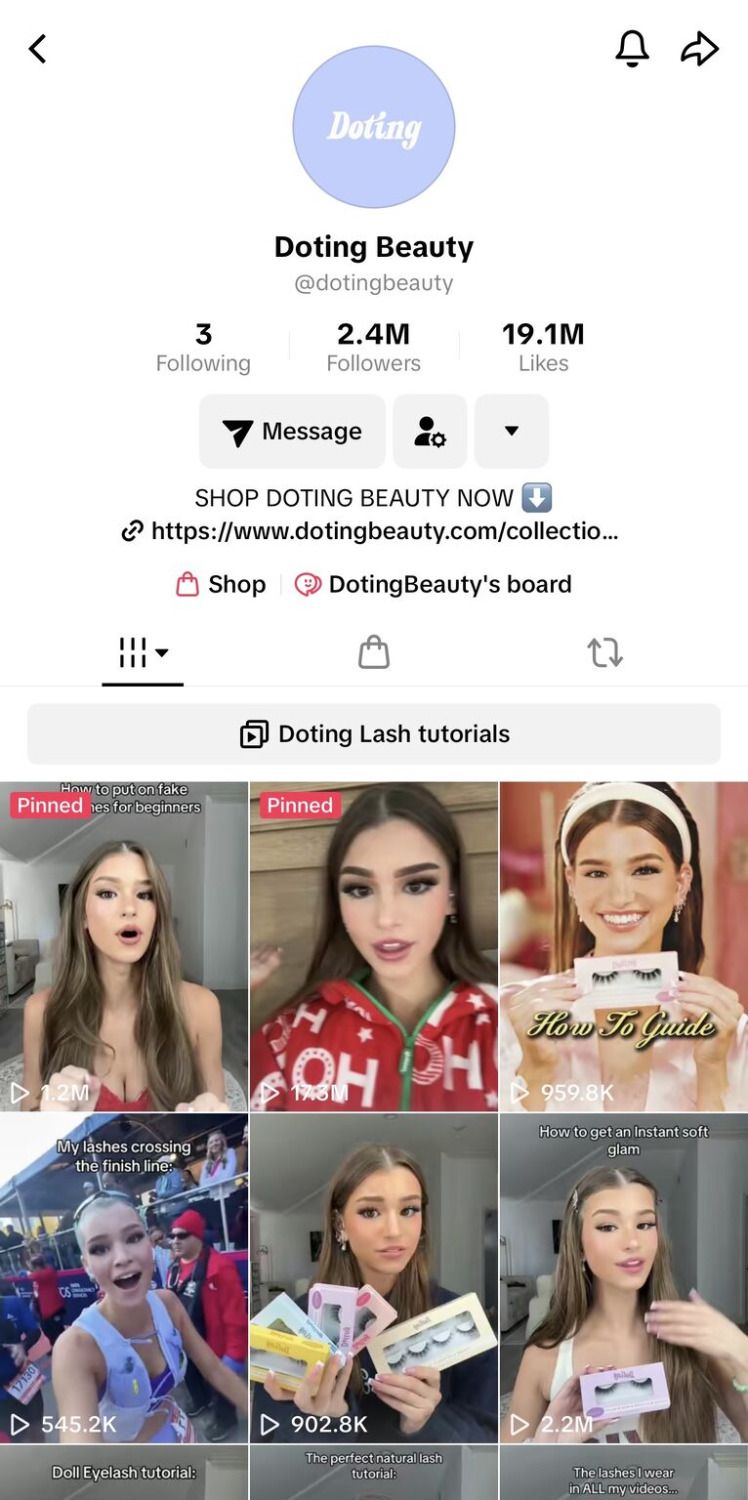Open DotingBeauty's board

[434, 584]
